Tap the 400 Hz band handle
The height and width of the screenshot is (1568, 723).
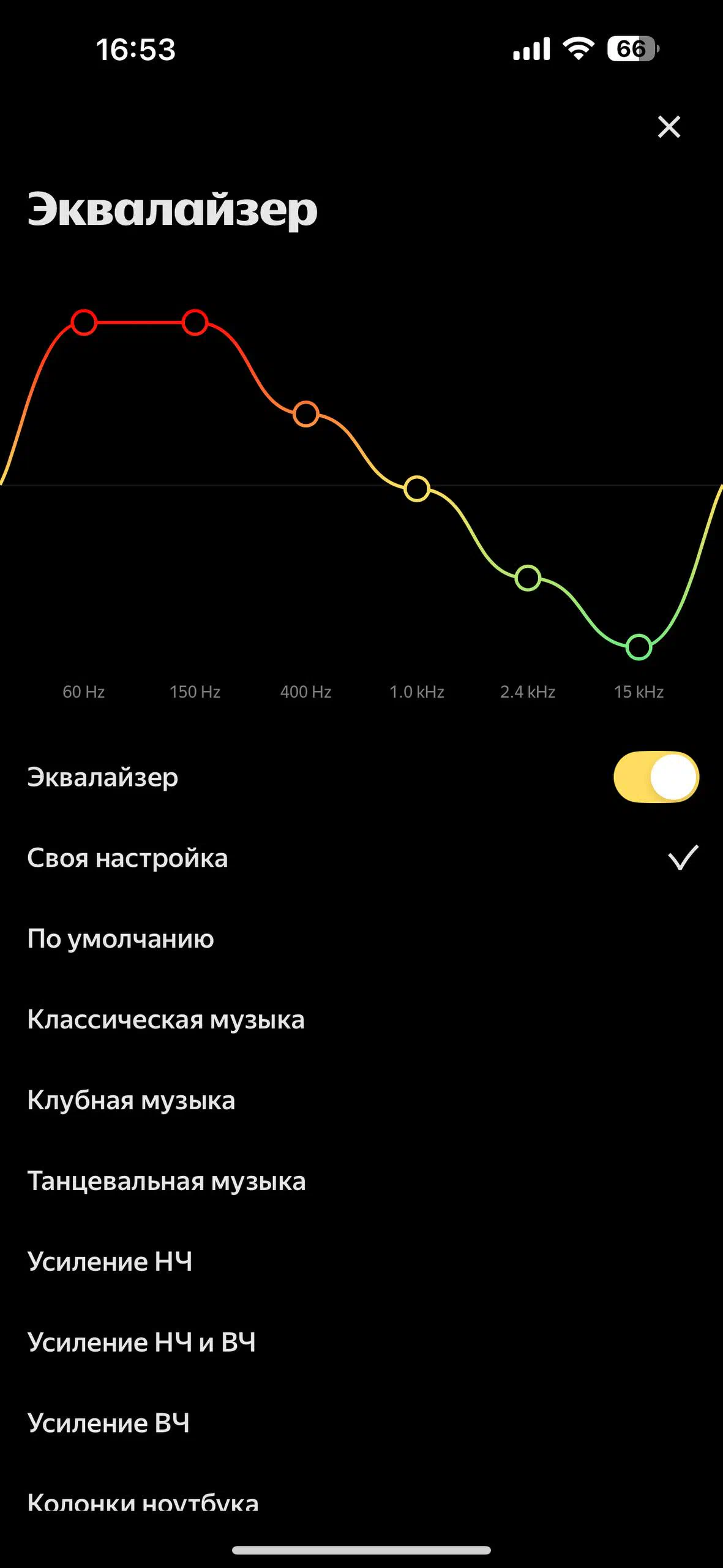[x=305, y=414]
